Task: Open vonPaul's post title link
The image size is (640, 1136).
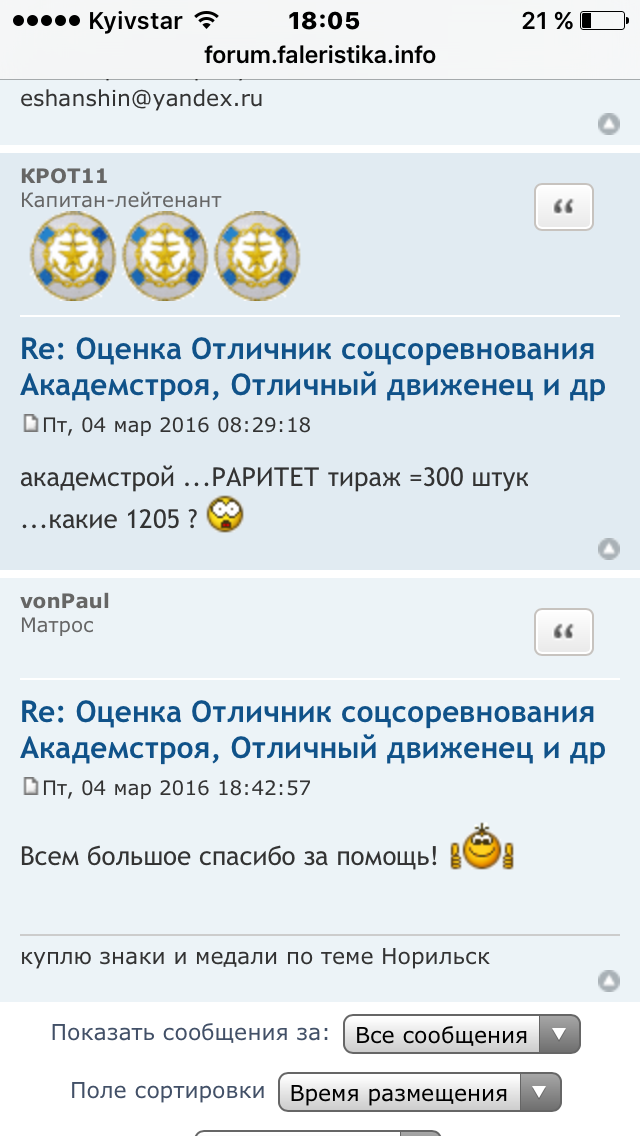Action: tap(312, 731)
